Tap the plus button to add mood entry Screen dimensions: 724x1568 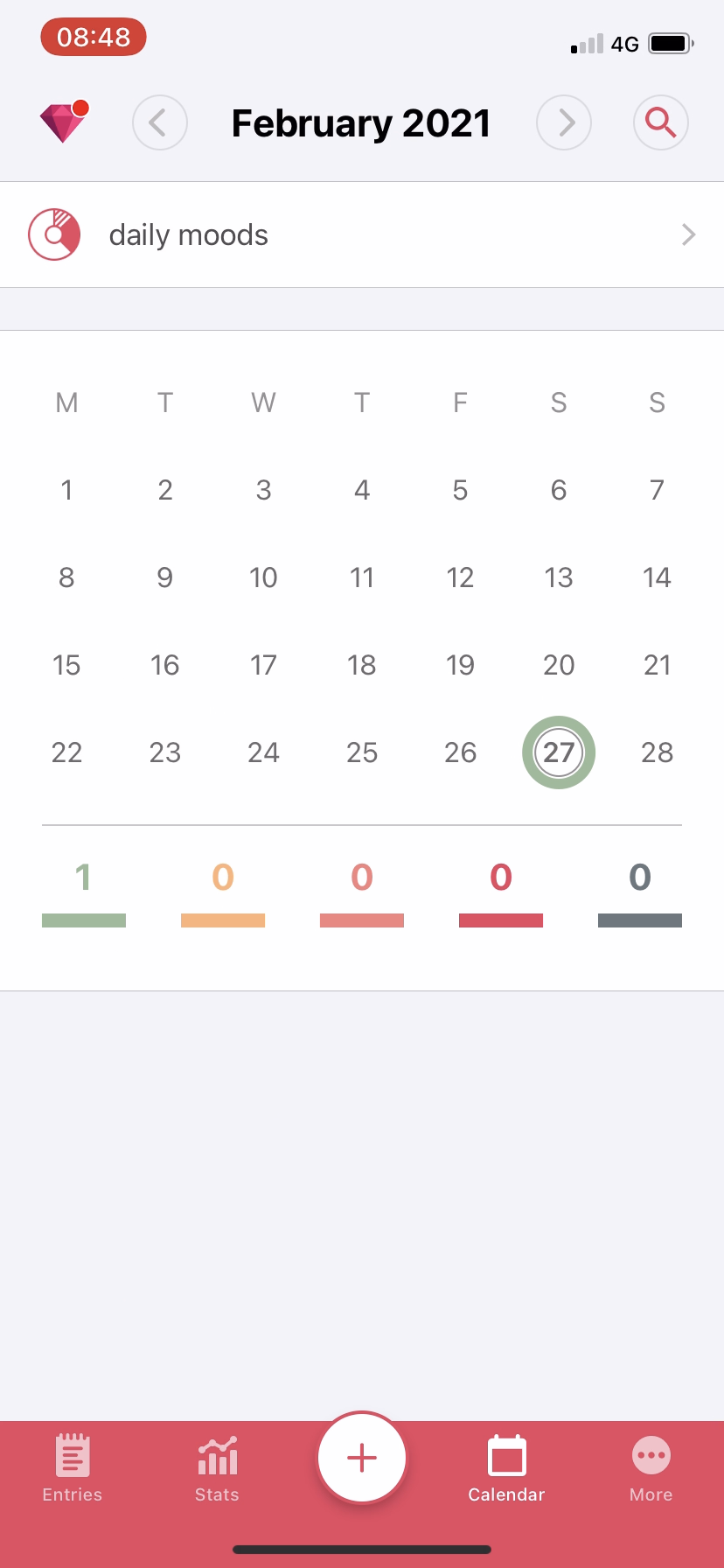(x=361, y=1458)
